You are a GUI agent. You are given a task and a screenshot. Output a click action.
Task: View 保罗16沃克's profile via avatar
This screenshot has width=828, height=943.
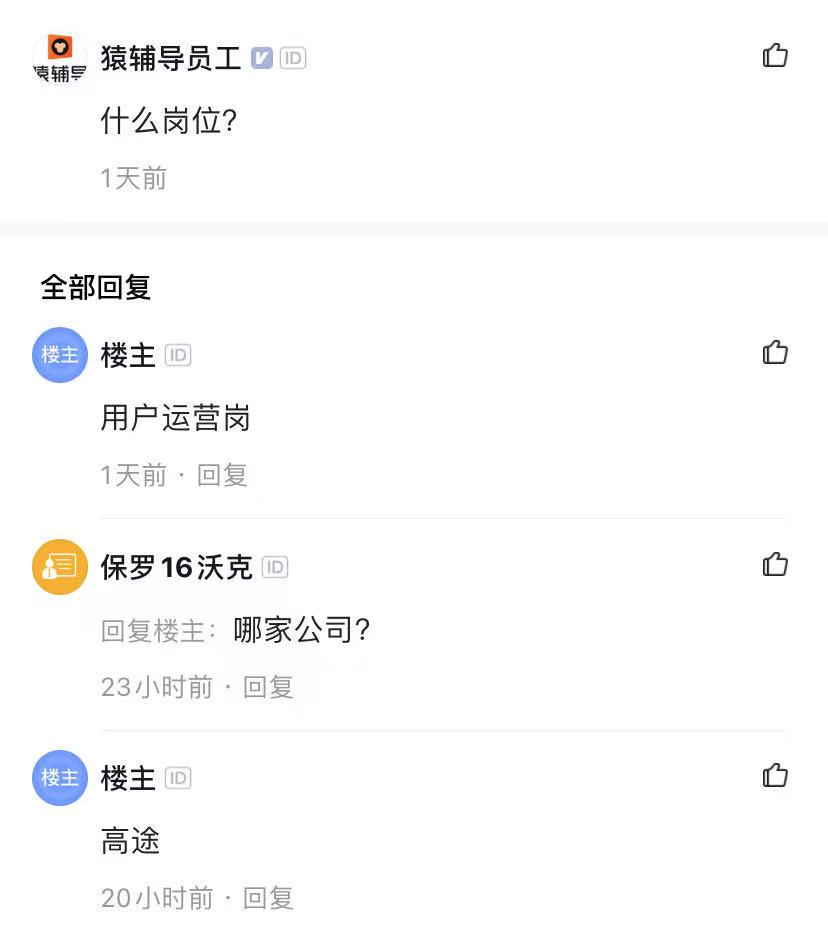60,567
